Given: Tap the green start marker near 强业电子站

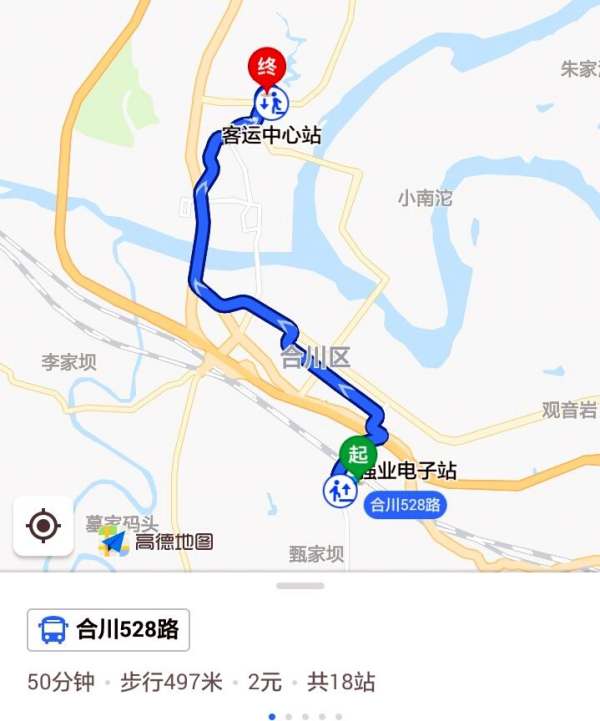Looking at the screenshot, I should (358, 455).
